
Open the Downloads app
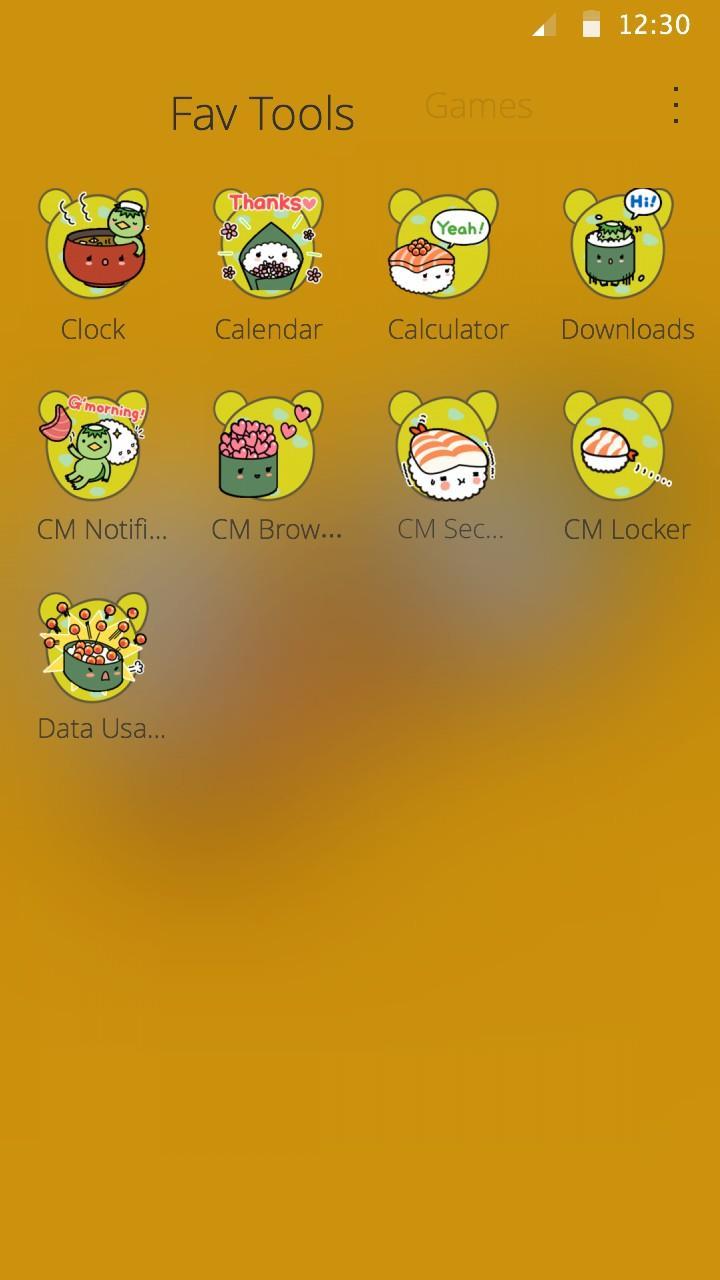tap(620, 245)
